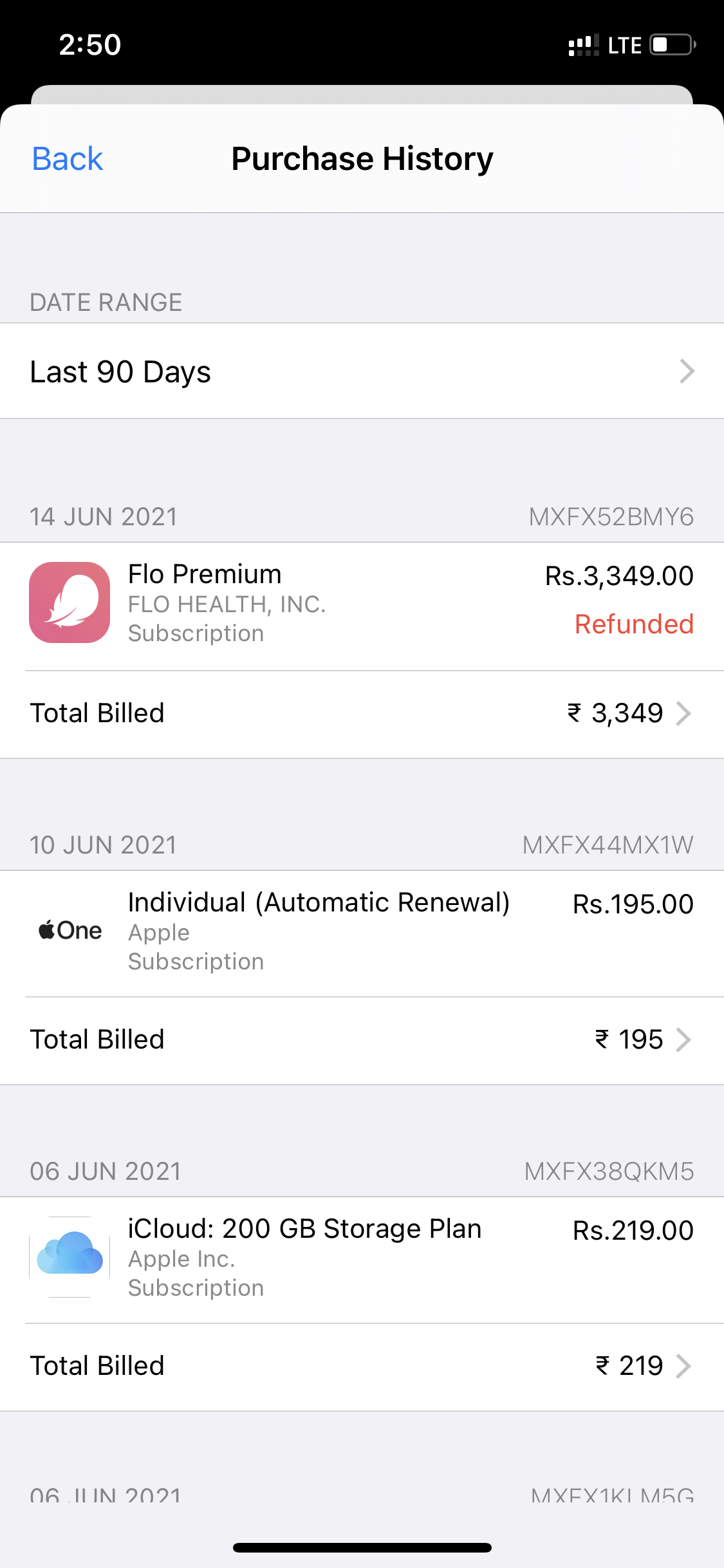Tap the battery indicator

coord(667,44)
